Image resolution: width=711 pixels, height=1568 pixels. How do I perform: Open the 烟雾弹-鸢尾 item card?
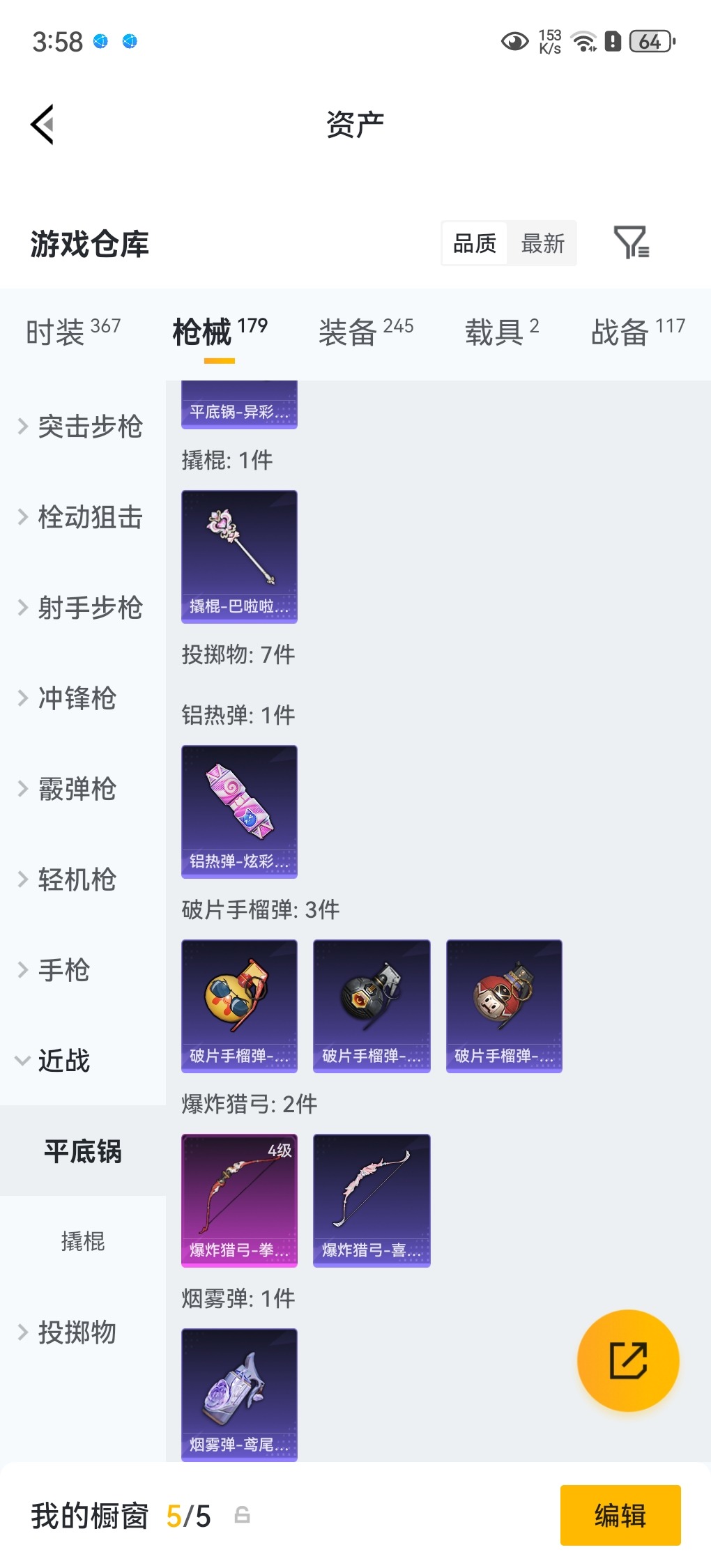click(239, 1394)
